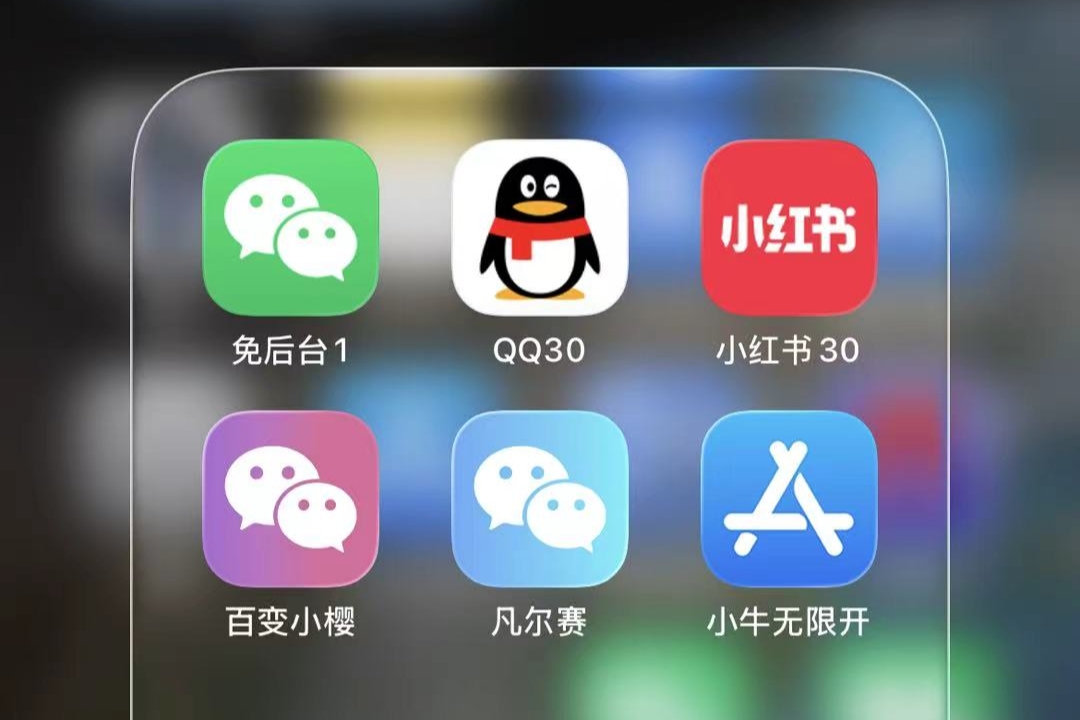Open the 小红书30 app
Image resolution: width=1080 pixels, height=720 pixels.
pos(789,228)
